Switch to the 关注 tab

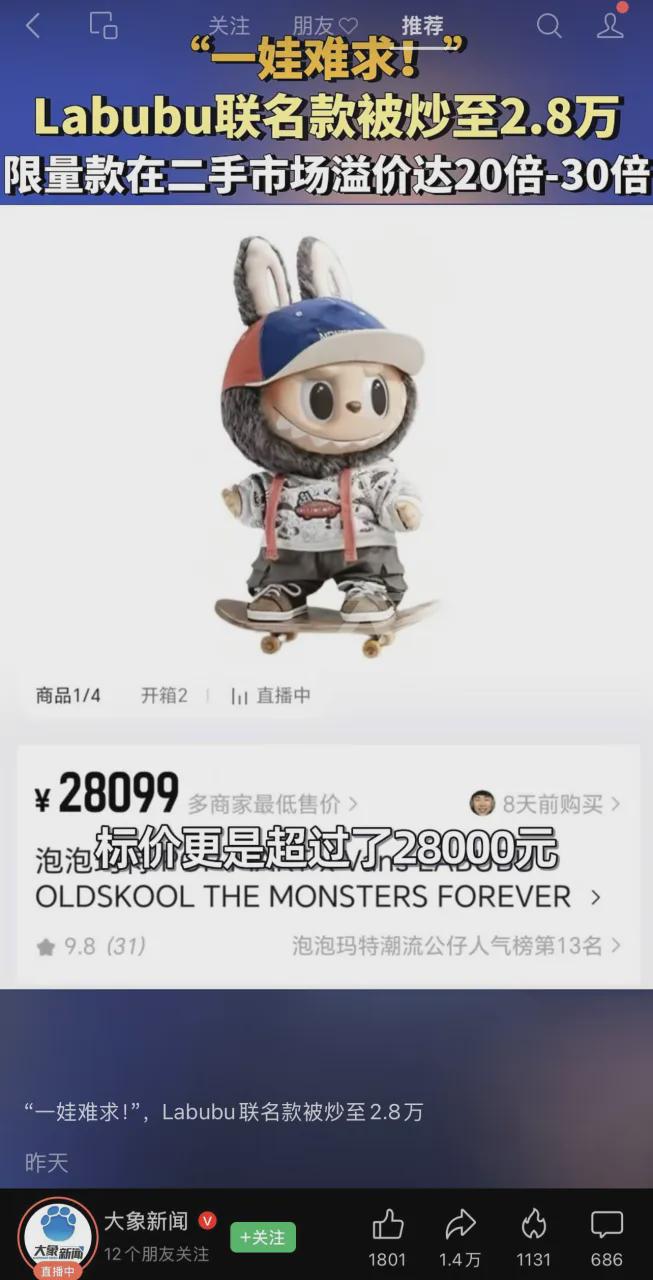pos(229,26)
